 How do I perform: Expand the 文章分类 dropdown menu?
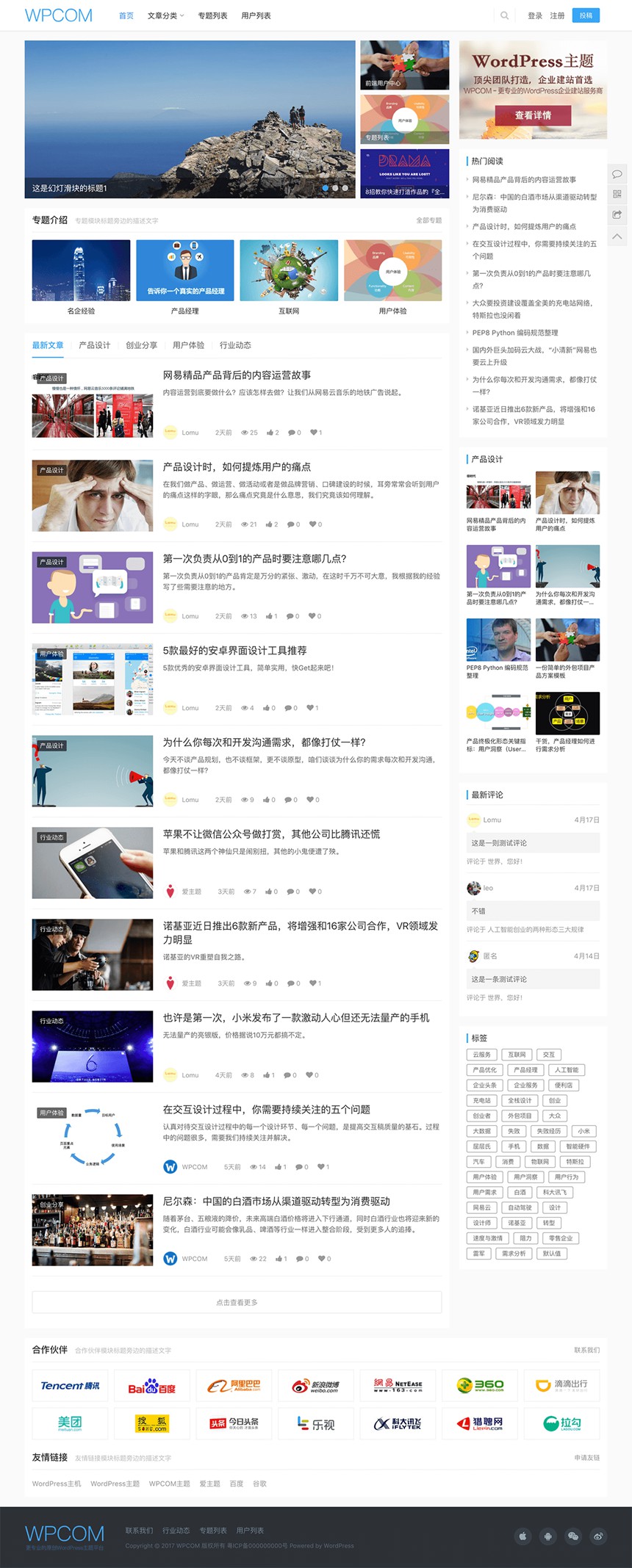[165, 15]
